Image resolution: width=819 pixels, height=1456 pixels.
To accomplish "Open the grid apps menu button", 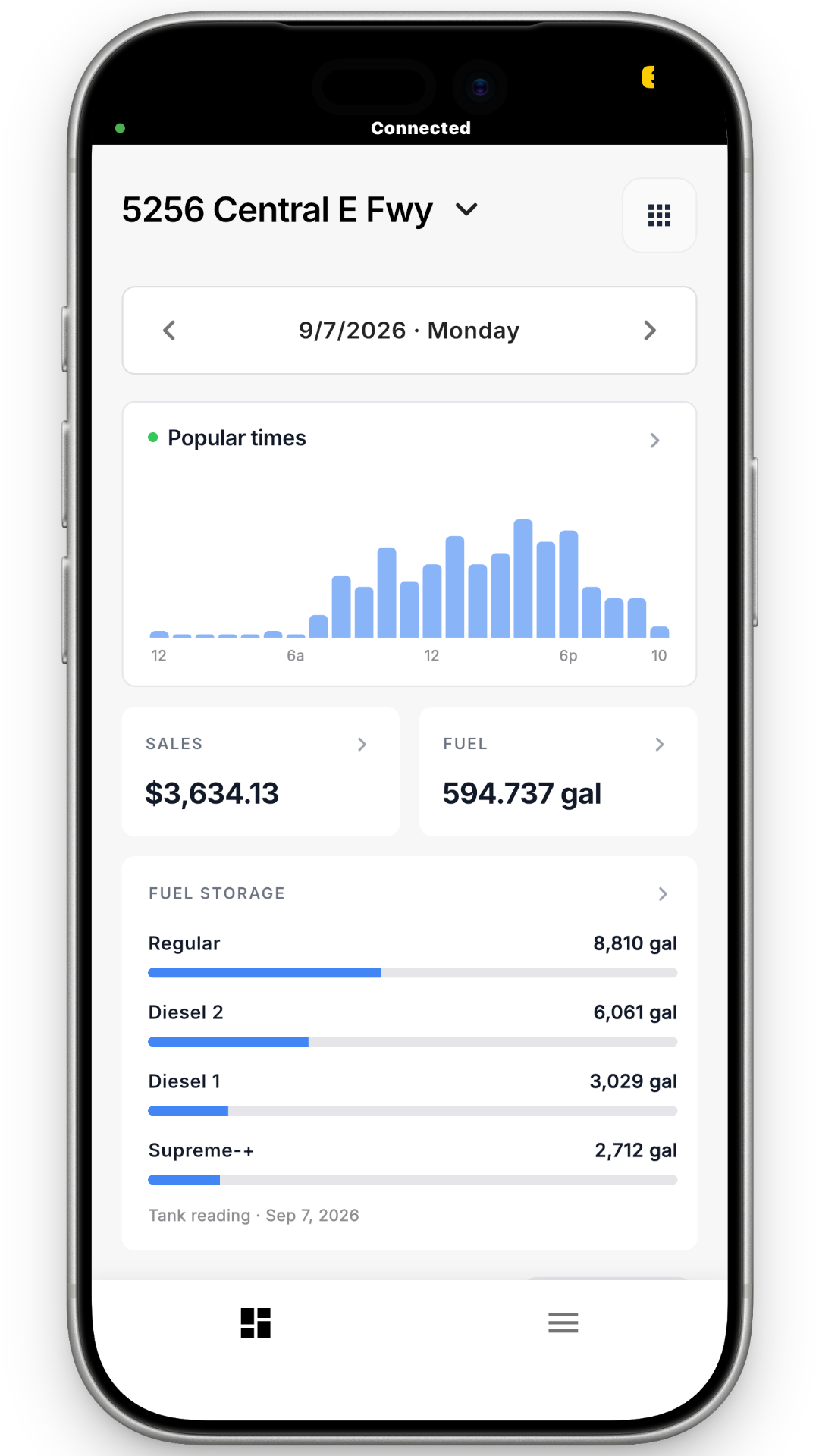I will click(659, 215).
